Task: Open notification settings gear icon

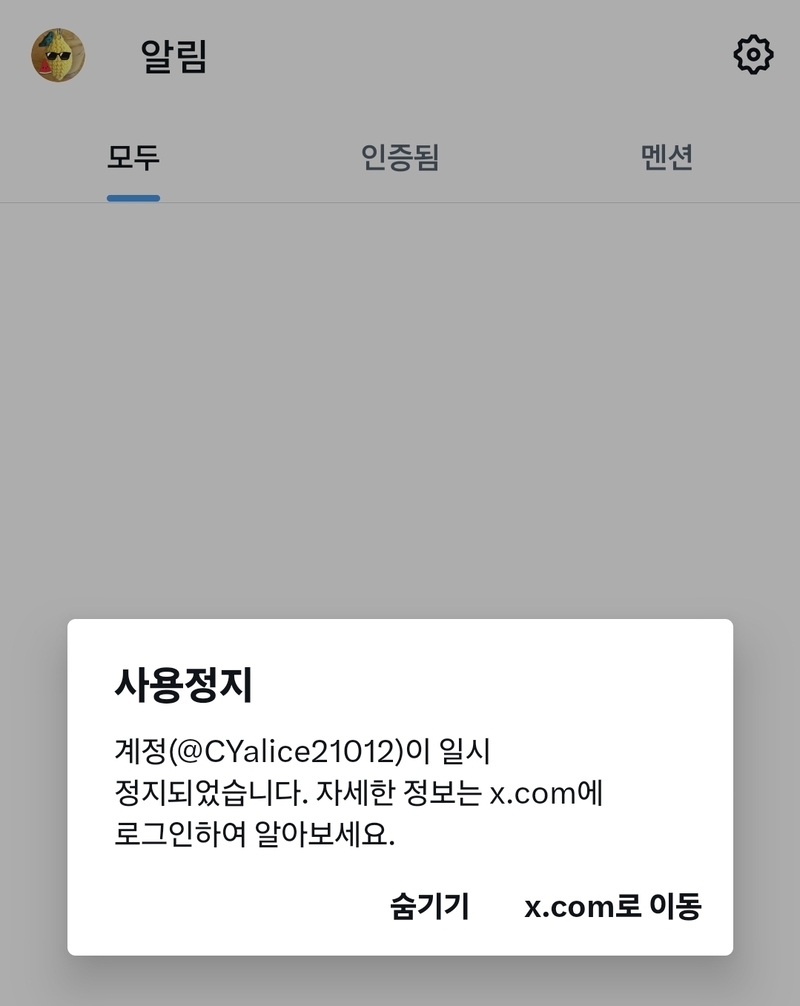Action: point(753,55)
